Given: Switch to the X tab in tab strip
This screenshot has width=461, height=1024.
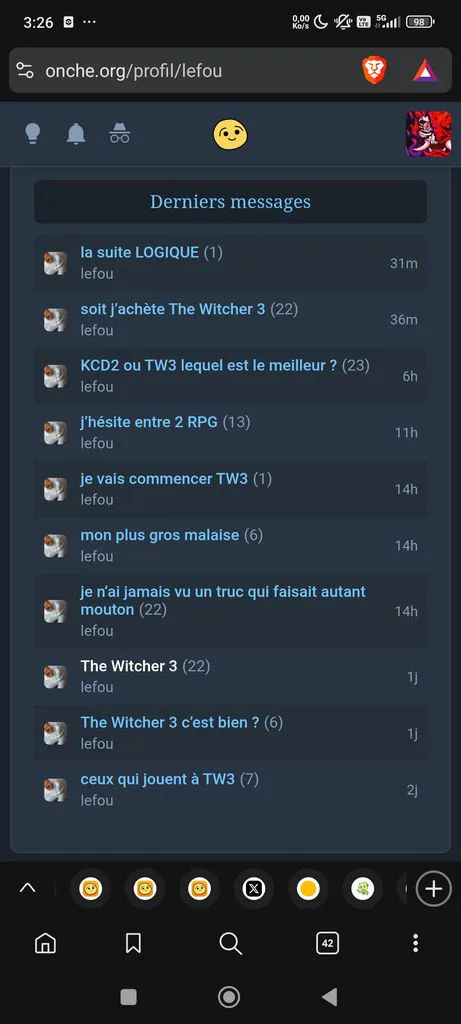Looking at the screenshot, I should point(253,889).
